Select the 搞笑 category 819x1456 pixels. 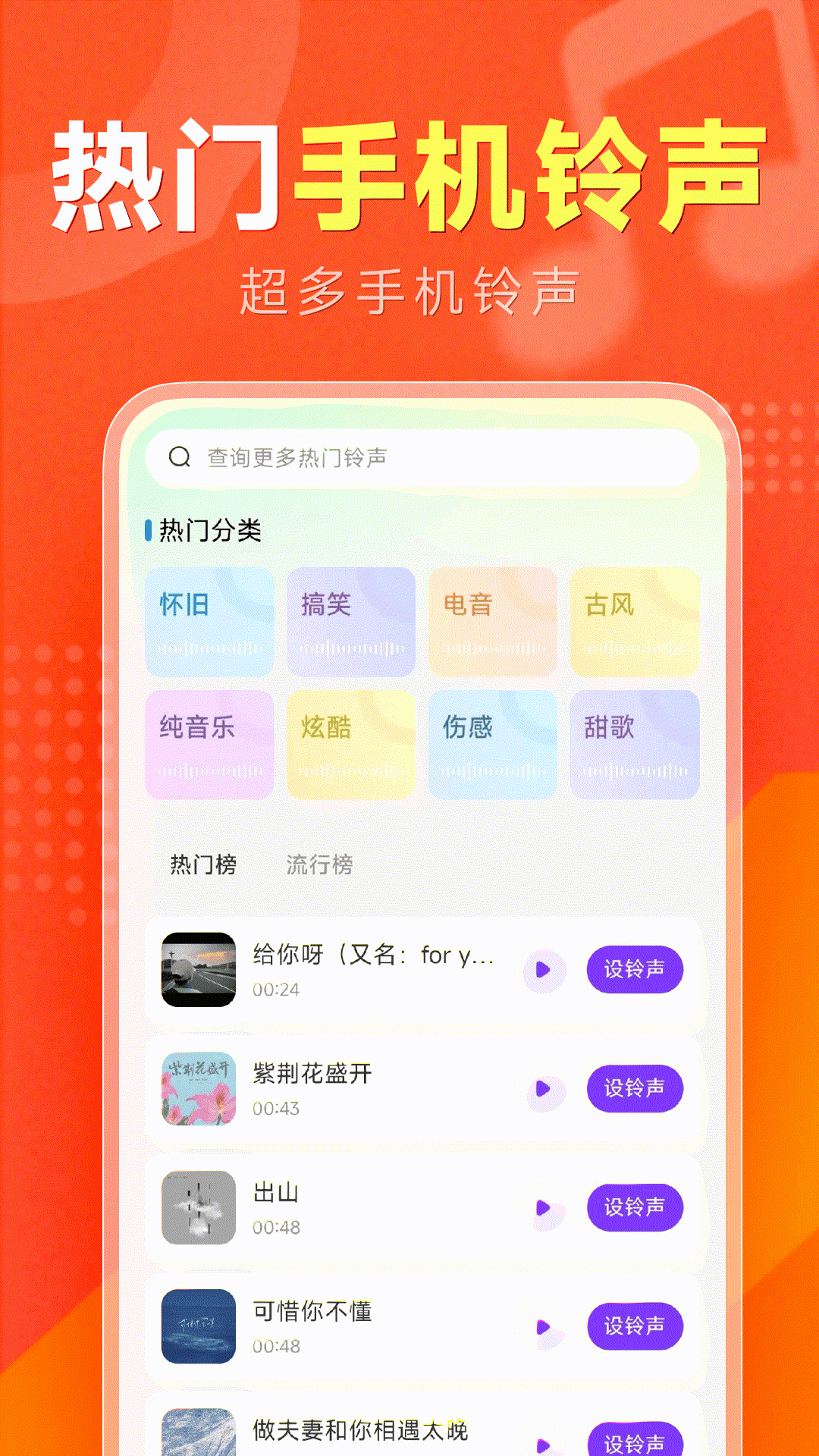point(351,622)
